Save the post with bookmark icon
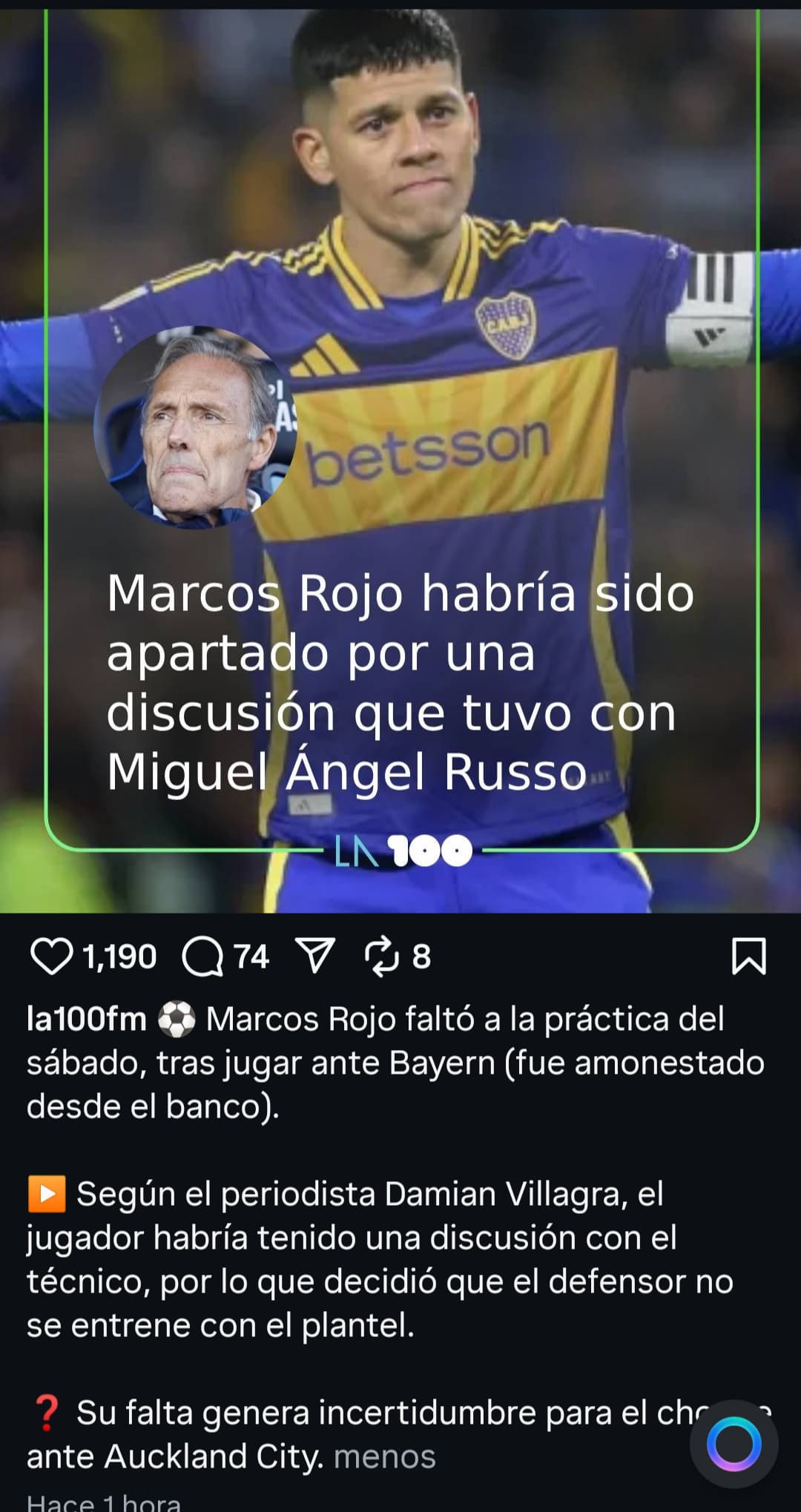The width and height of the screenshot is (801, 1512). point(748,956)
